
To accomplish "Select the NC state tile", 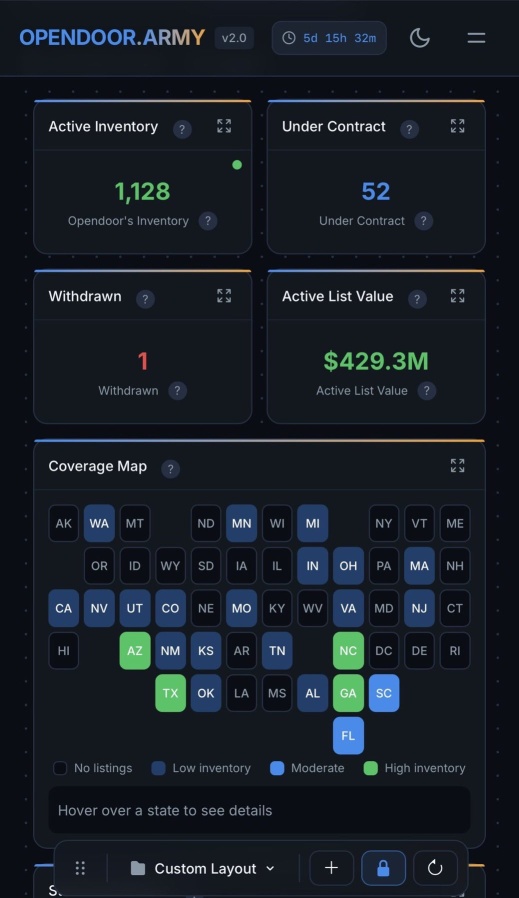I will point(348,651).
